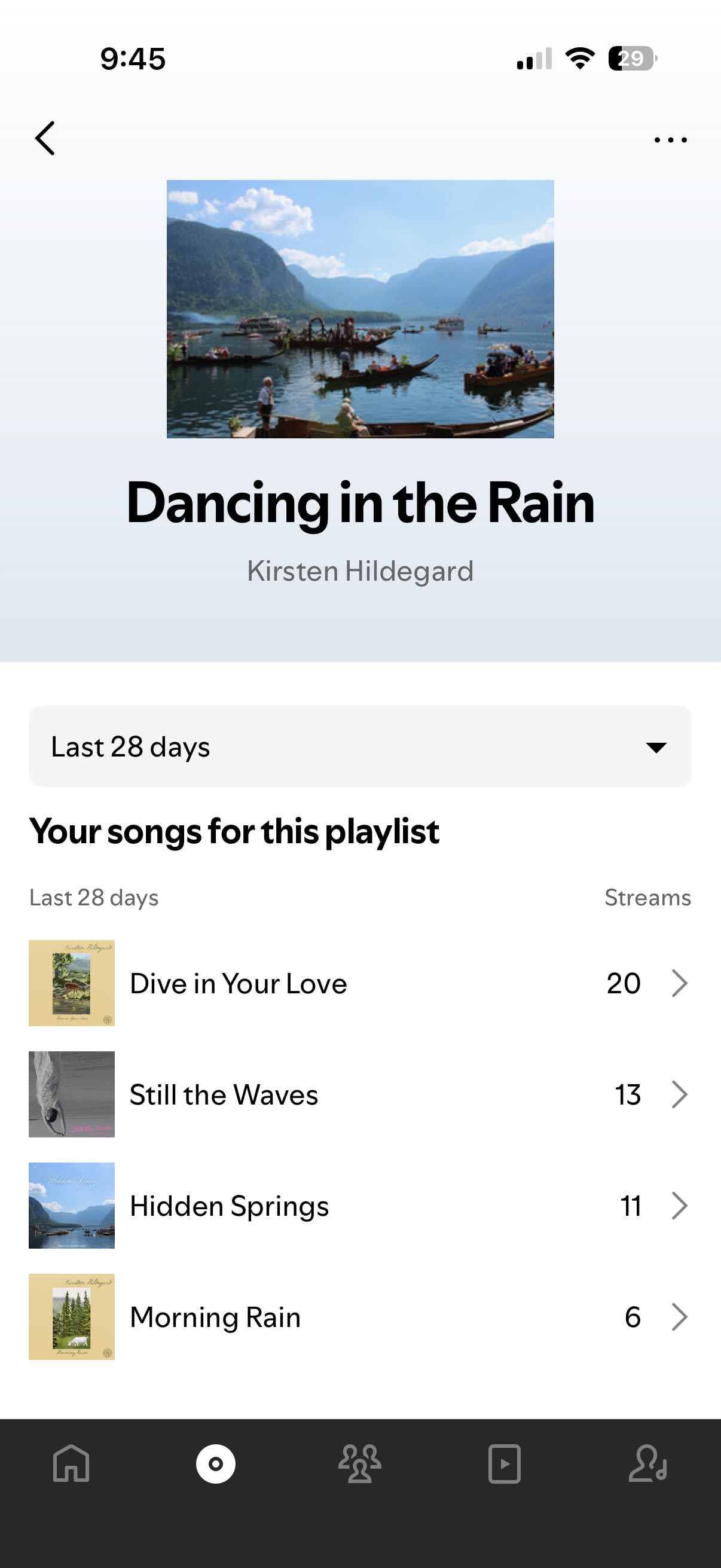Go to the artist profile tab
Viewport: 721px width, 1568px height.
(648, 1463)
